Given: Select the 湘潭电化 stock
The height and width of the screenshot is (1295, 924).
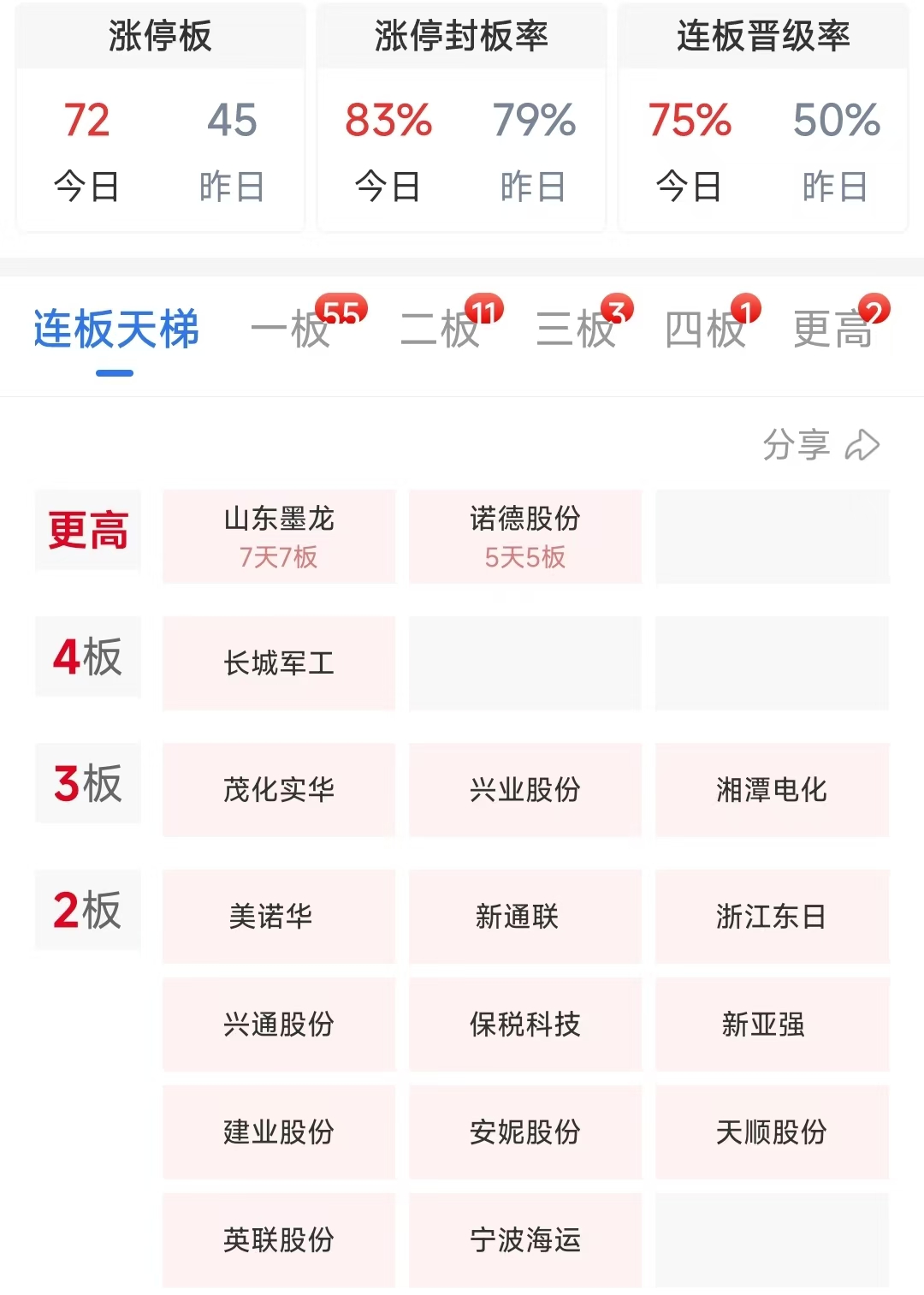Looking at the screenshot, I should pyautogui.click(x=772, y=790).
